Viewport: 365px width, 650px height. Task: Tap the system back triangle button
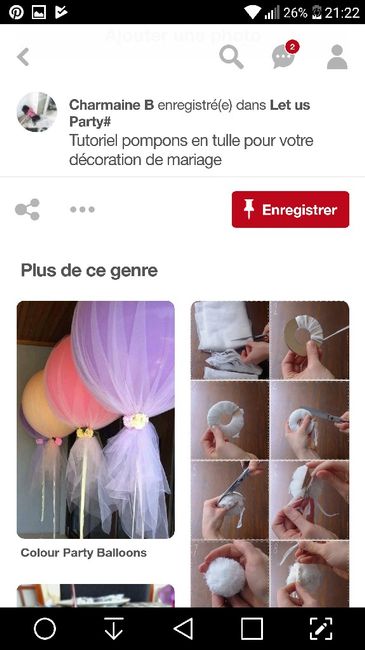point(183,628)
